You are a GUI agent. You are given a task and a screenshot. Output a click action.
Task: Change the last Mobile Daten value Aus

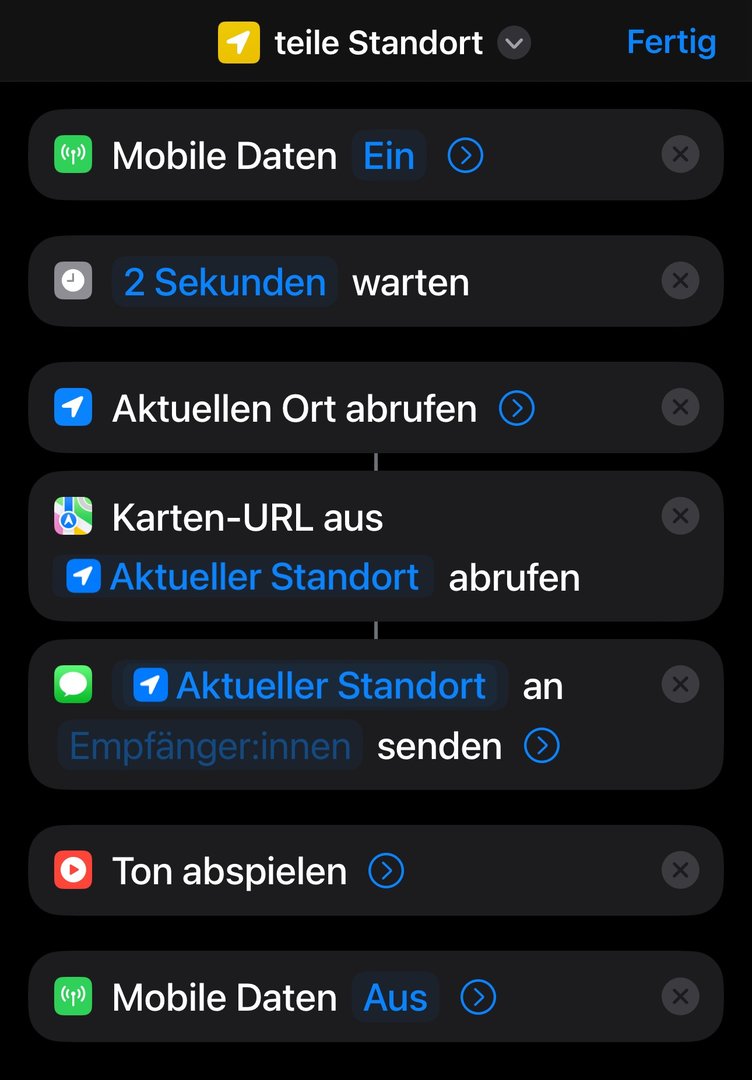pos(395,997)
